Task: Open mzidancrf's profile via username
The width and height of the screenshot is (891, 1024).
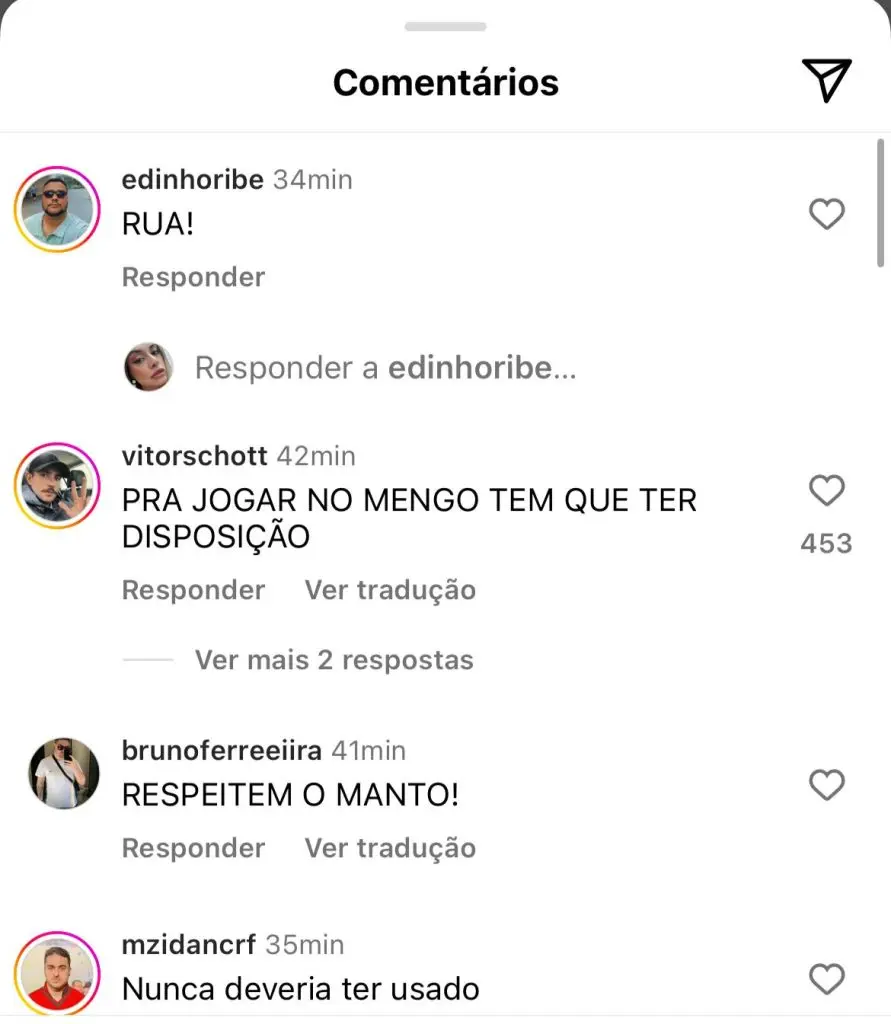Action: [x=188, y=944]
